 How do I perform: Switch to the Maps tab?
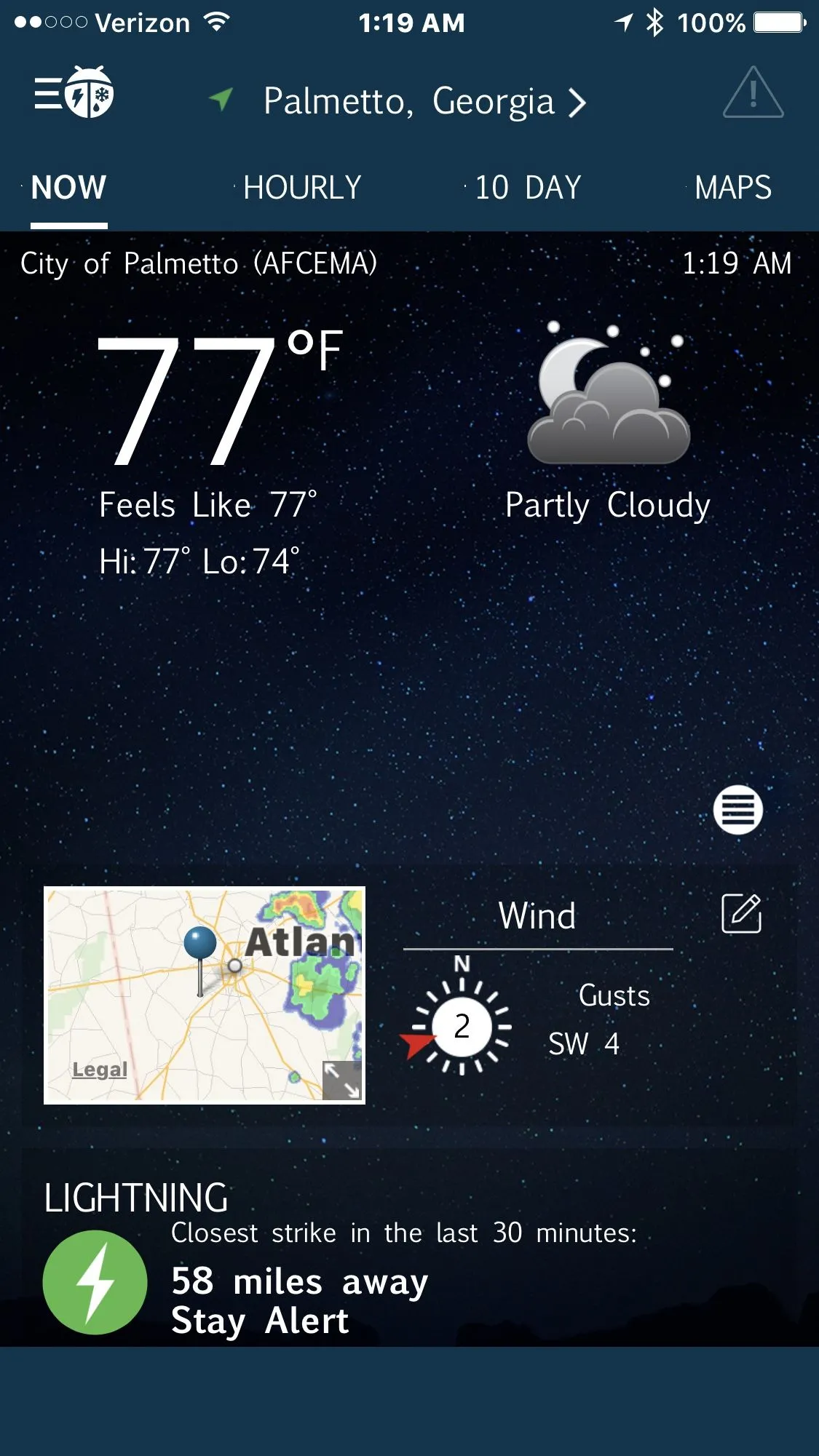[732, 188]
